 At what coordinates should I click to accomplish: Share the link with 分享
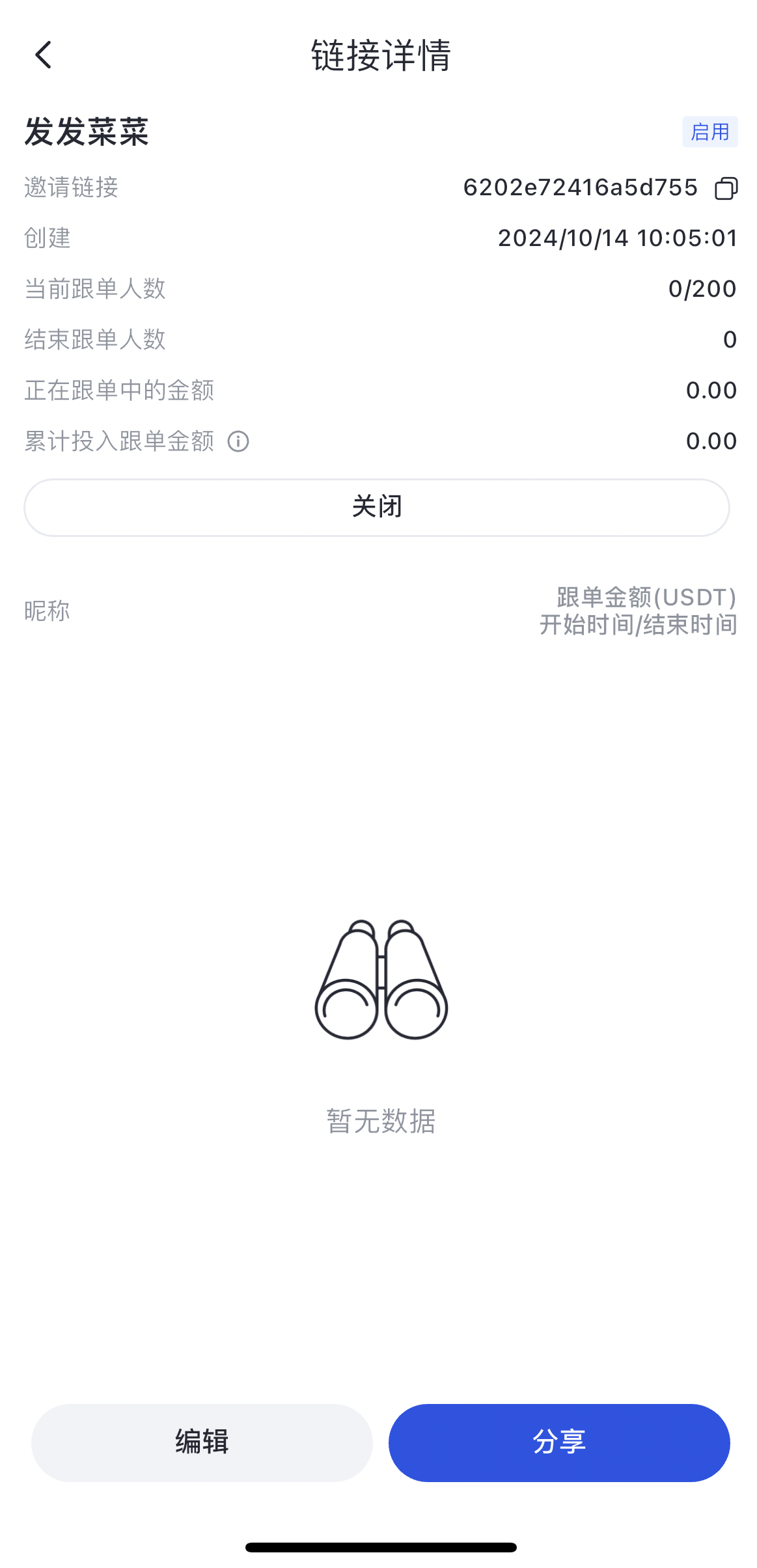[x=558, y=1442]
